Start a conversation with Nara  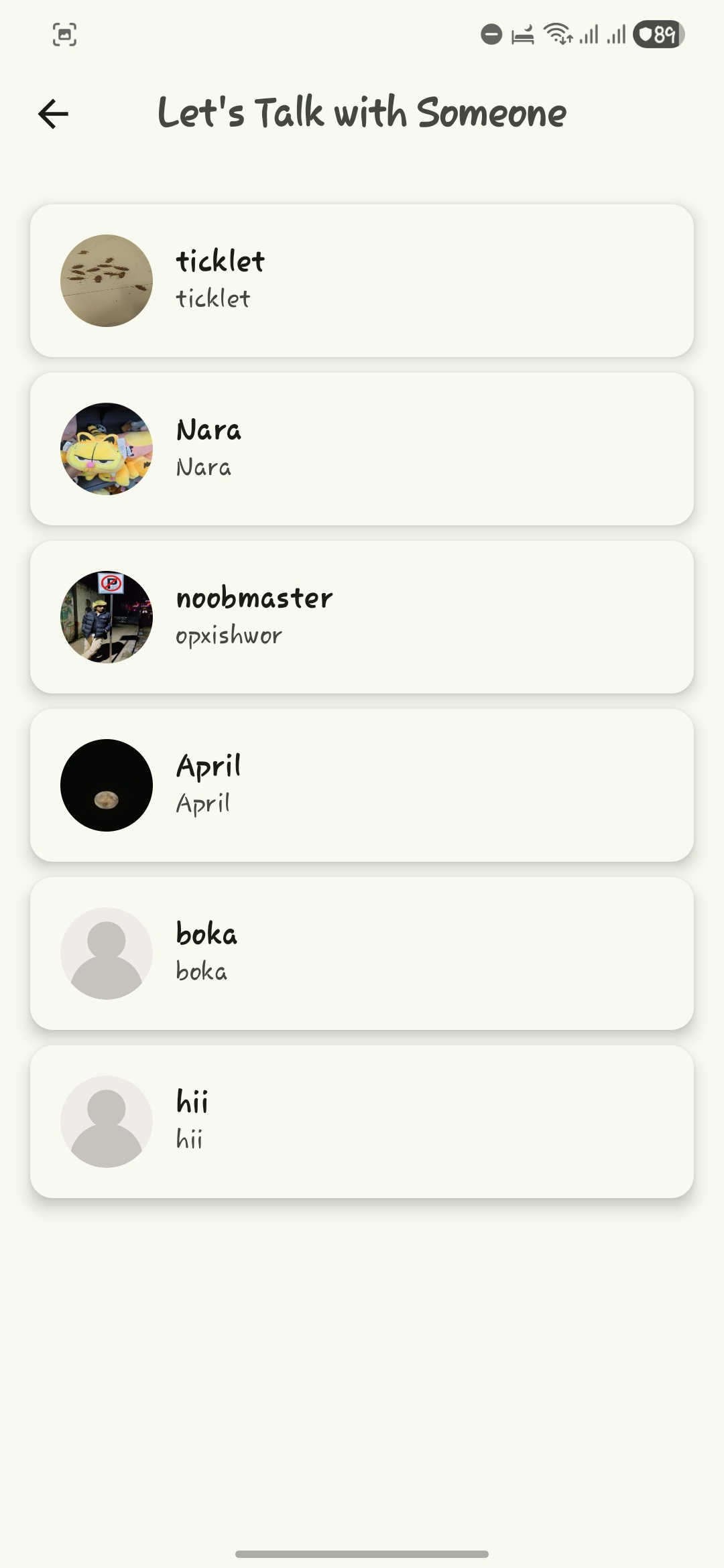point(362,449)
